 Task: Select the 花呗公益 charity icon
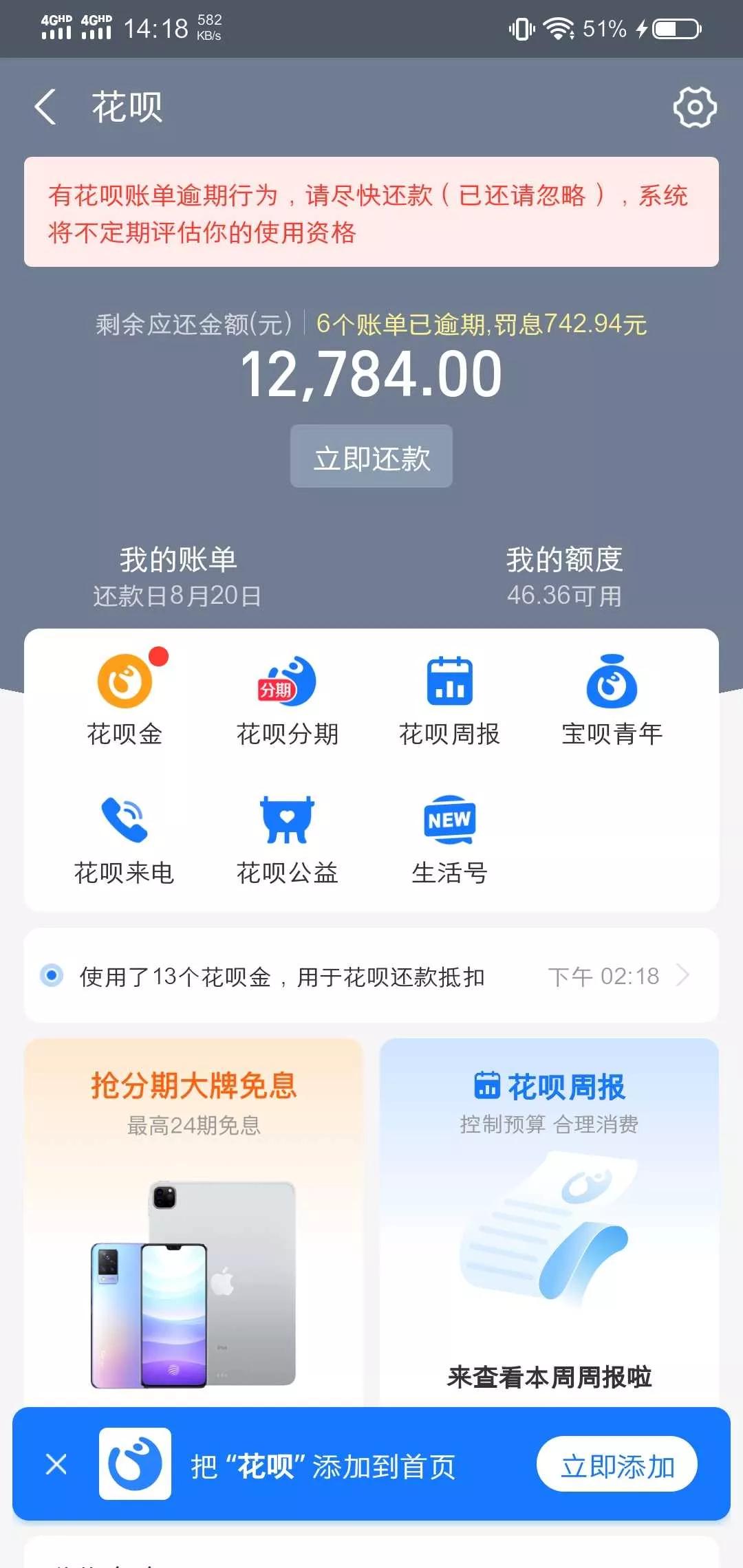(x=289, y=836)
